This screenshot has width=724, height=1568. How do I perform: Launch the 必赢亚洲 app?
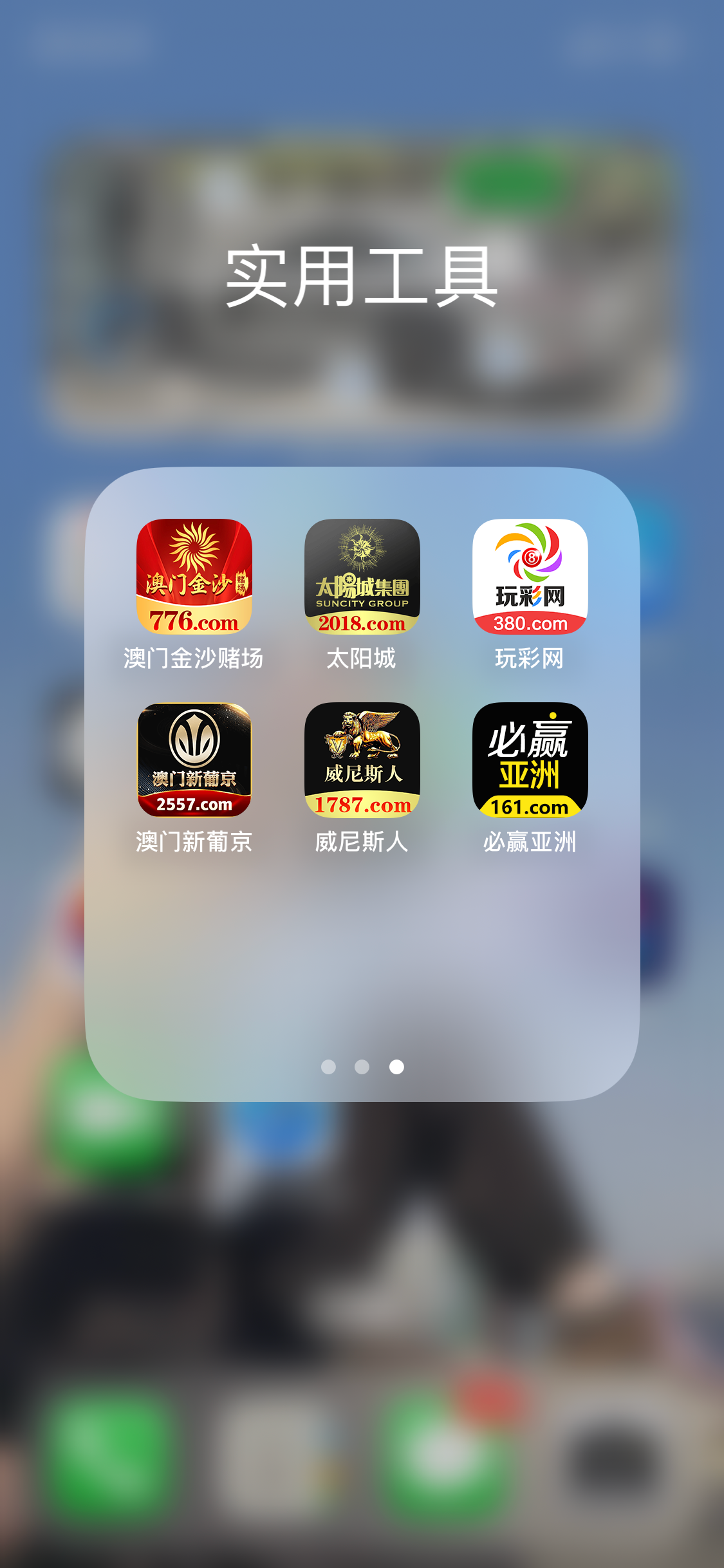coord(530,760)
